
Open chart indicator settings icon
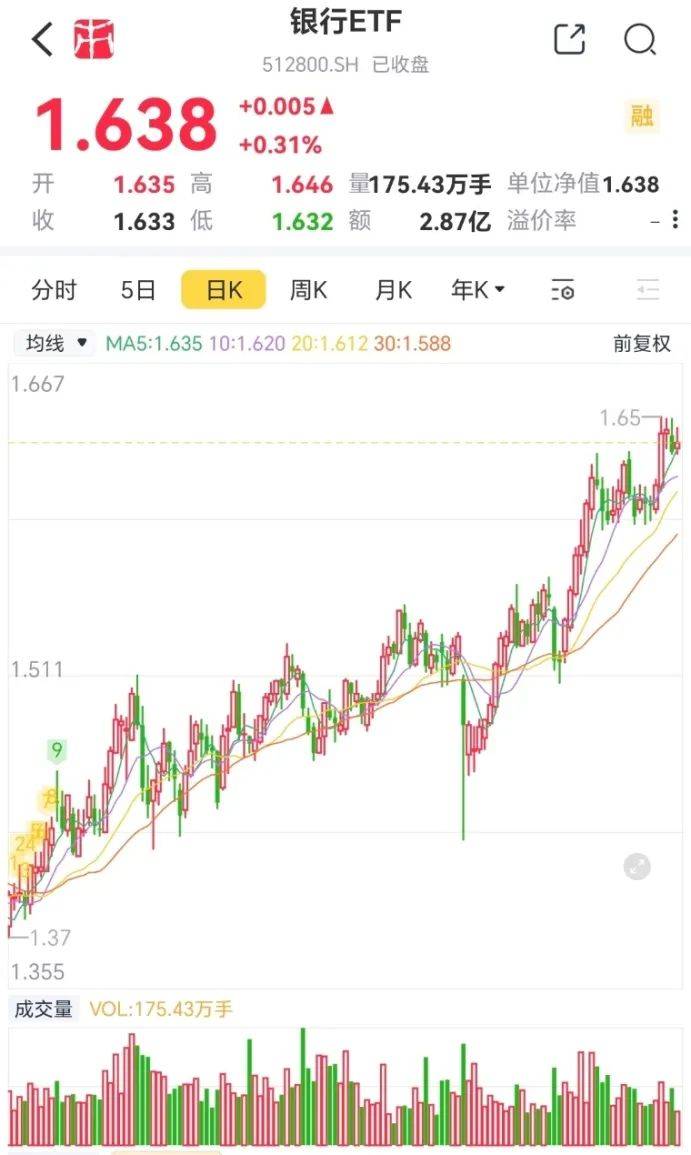click(563, 291)
